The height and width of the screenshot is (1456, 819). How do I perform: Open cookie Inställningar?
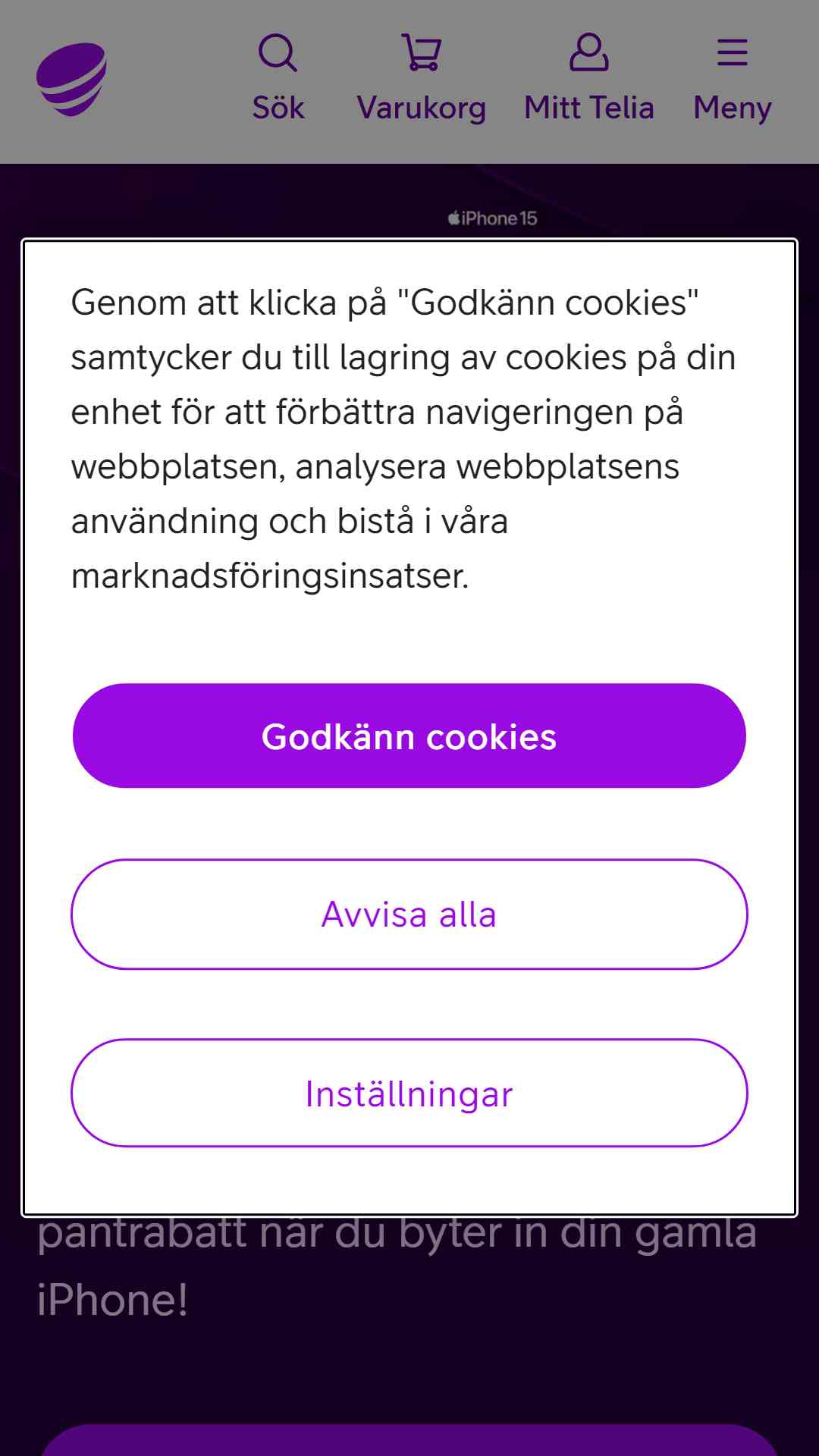click(x=409, y=1094)
